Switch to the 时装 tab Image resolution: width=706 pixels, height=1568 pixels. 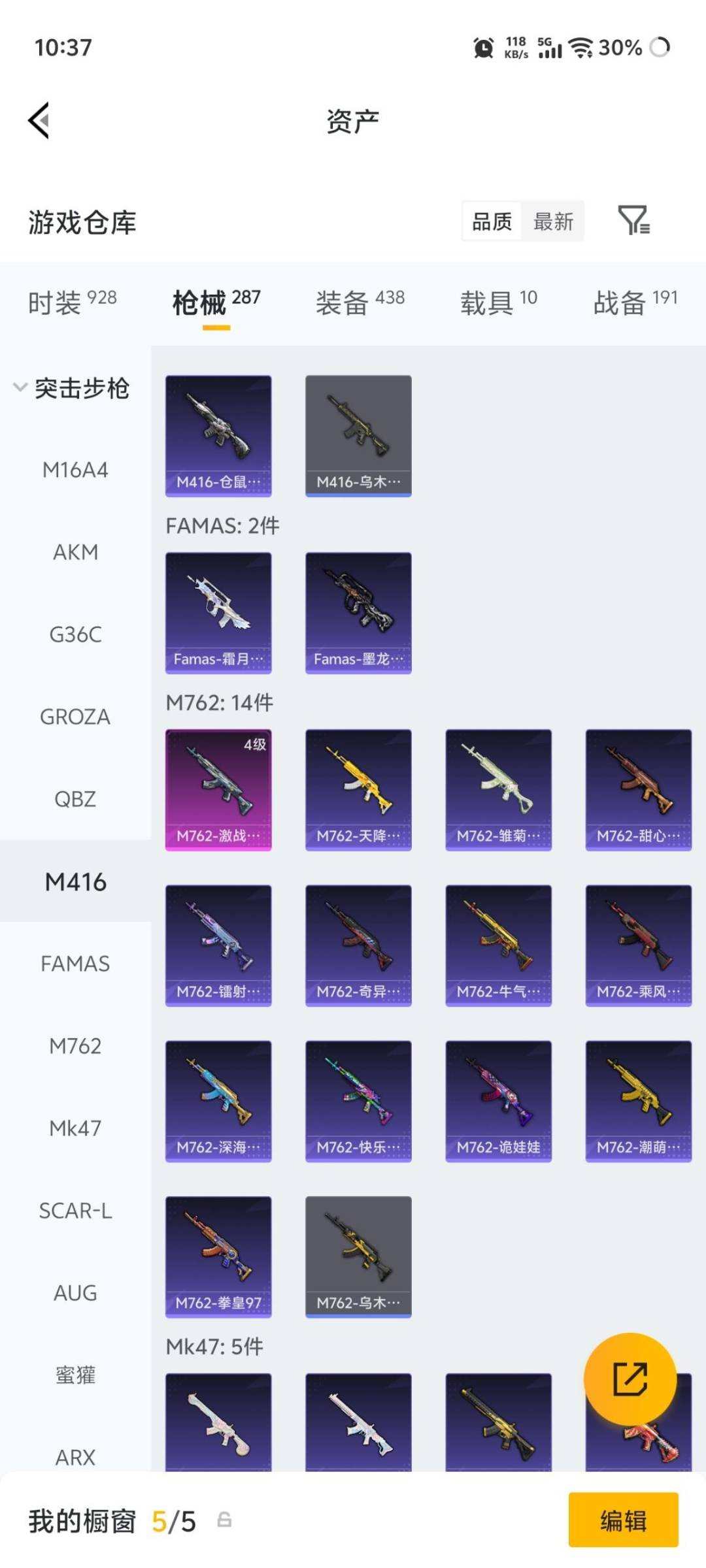point(72,302)
